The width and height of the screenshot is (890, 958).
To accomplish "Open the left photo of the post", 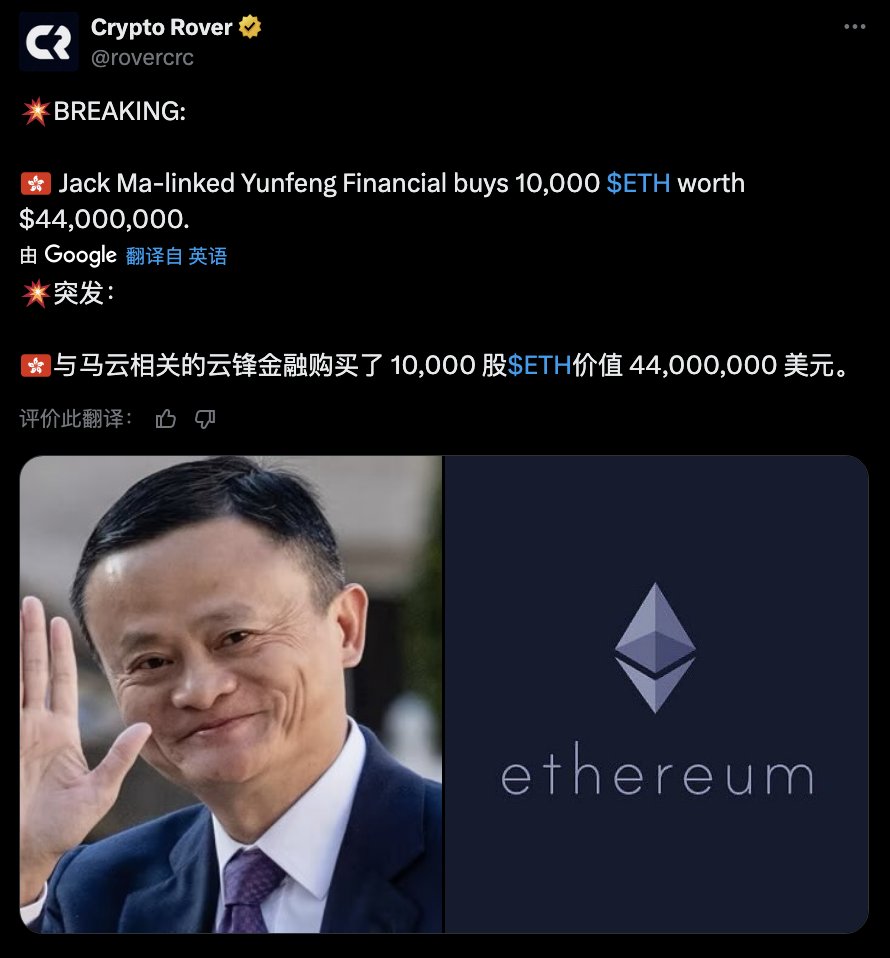I will click(230, 695).
